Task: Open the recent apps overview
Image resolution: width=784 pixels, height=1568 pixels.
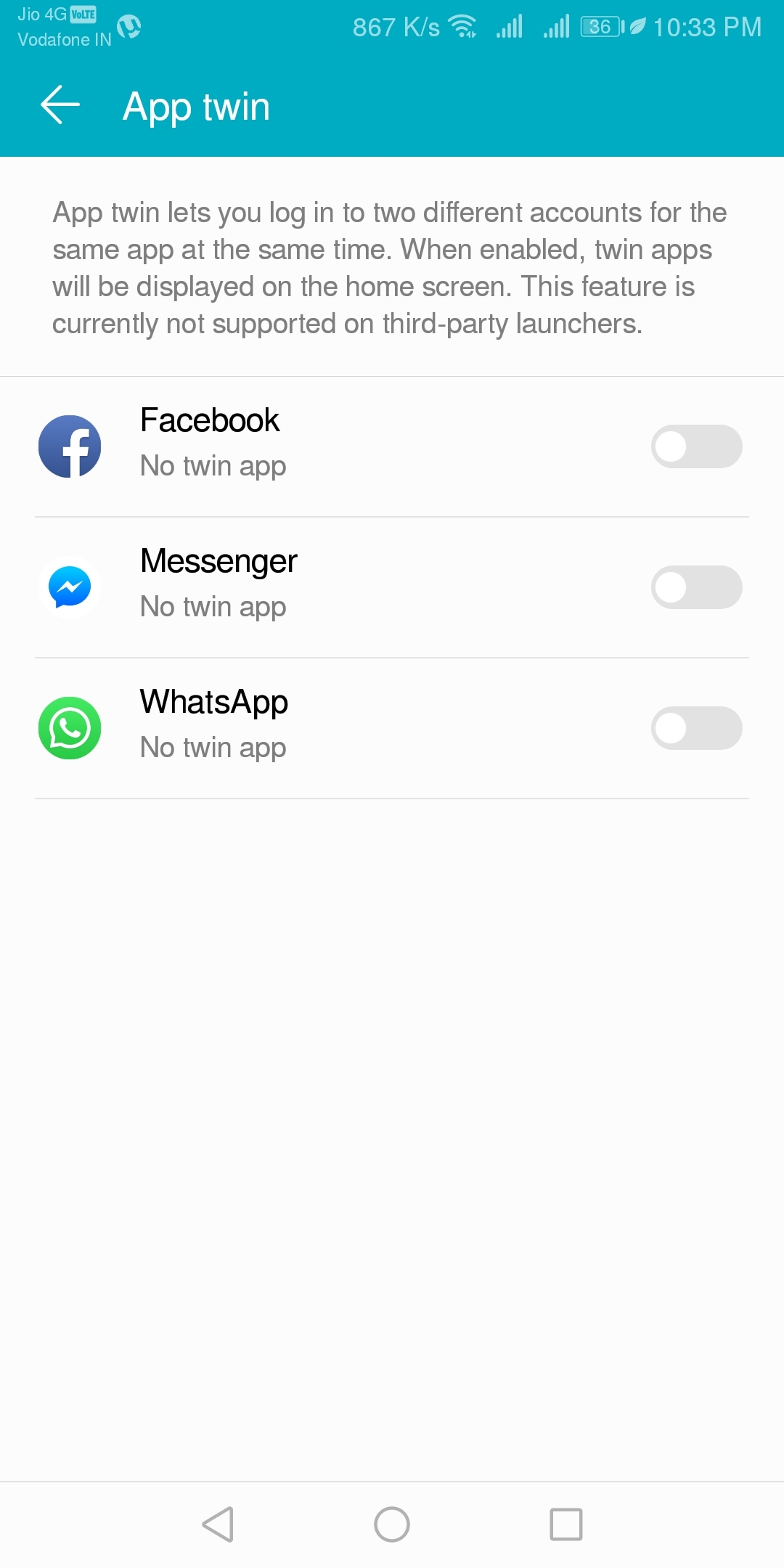Action: pyautogui.click(x=566, y=1524)
